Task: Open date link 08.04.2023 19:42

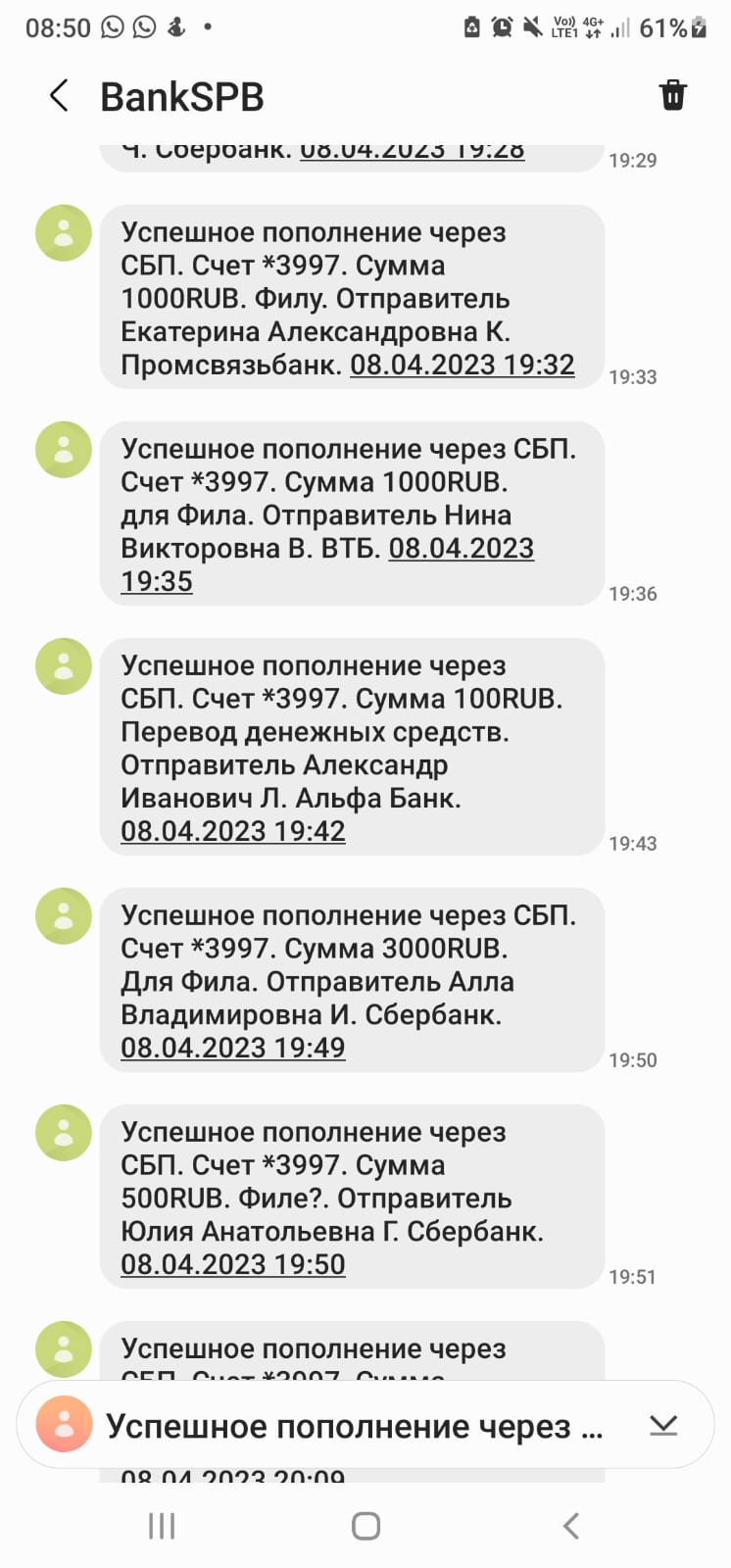Action: click(x=232, y=831)
